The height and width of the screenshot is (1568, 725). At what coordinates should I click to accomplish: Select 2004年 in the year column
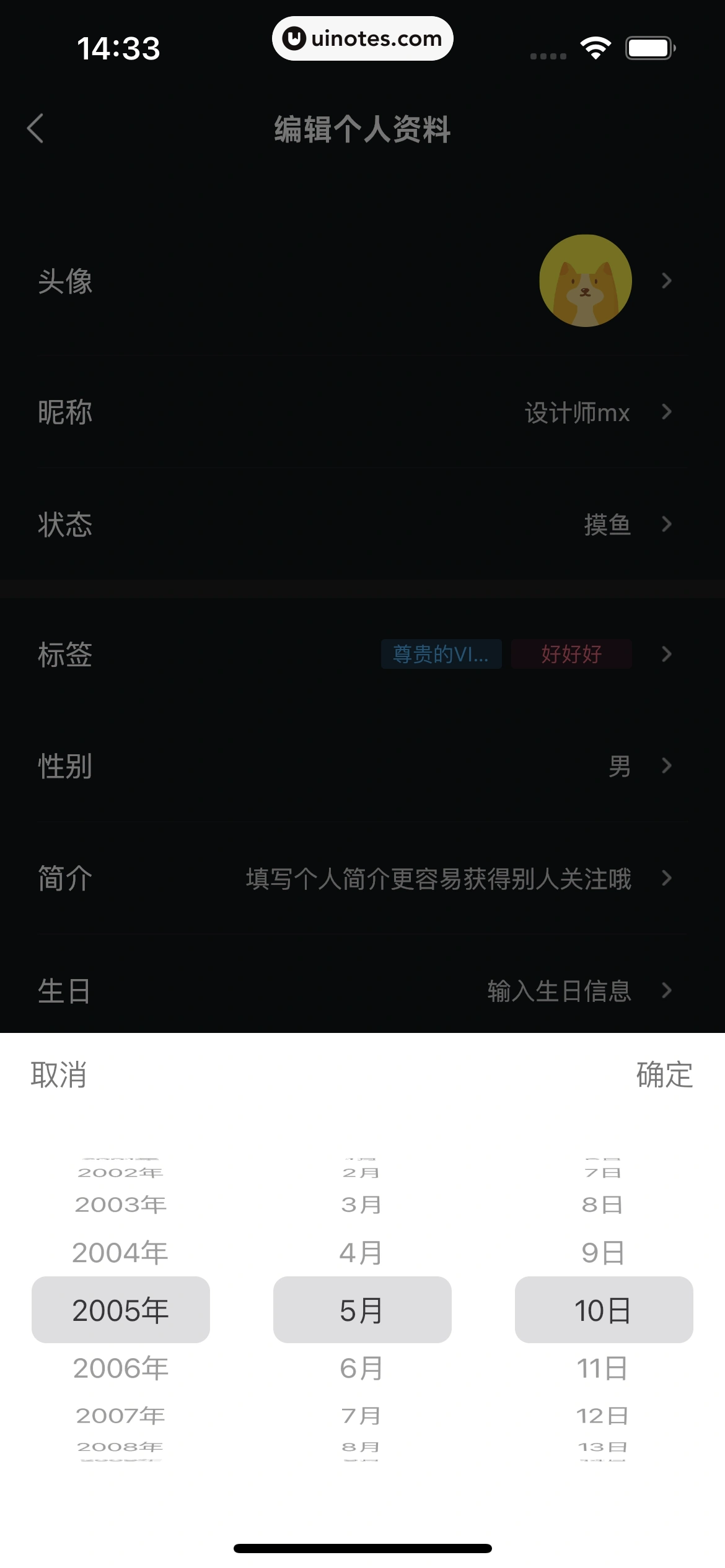[120, 1253]
